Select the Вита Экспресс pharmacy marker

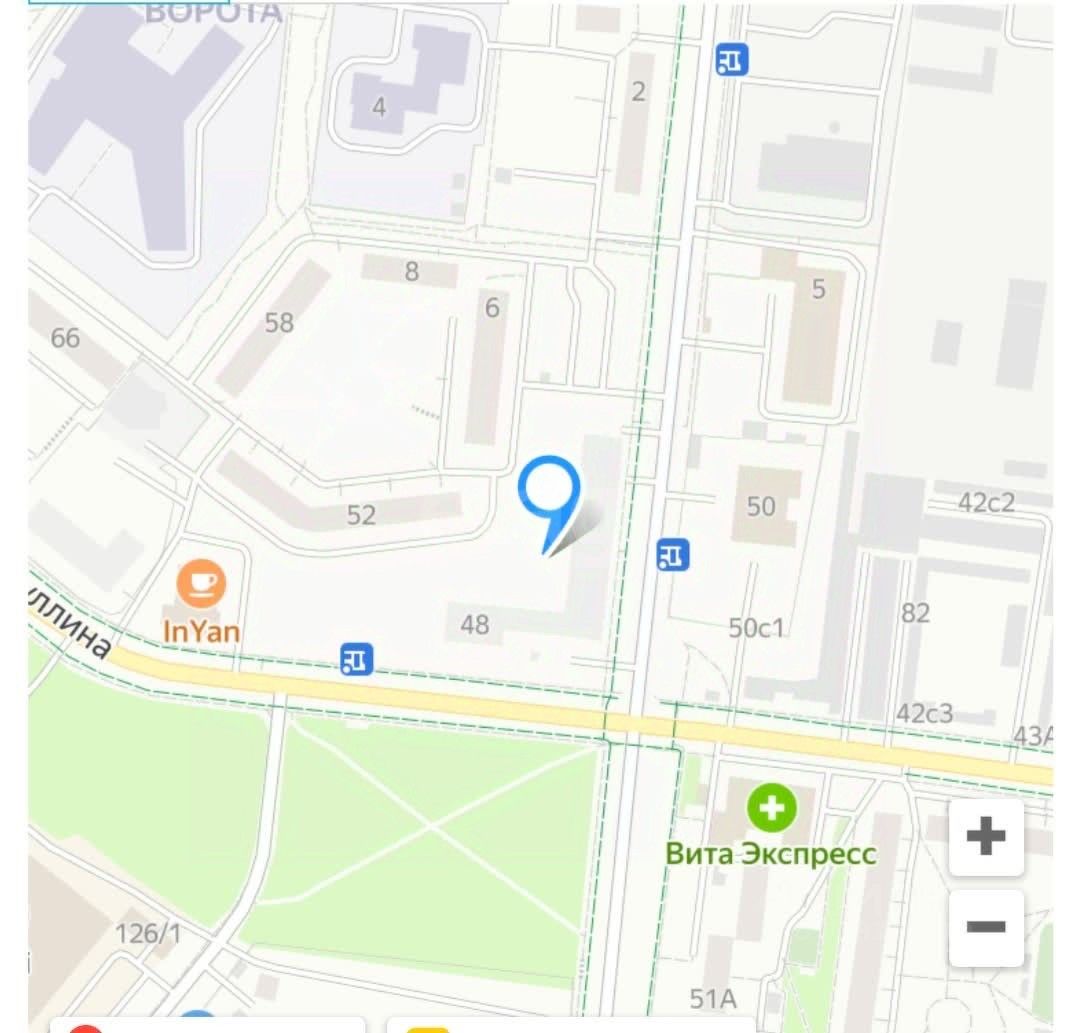772,808
